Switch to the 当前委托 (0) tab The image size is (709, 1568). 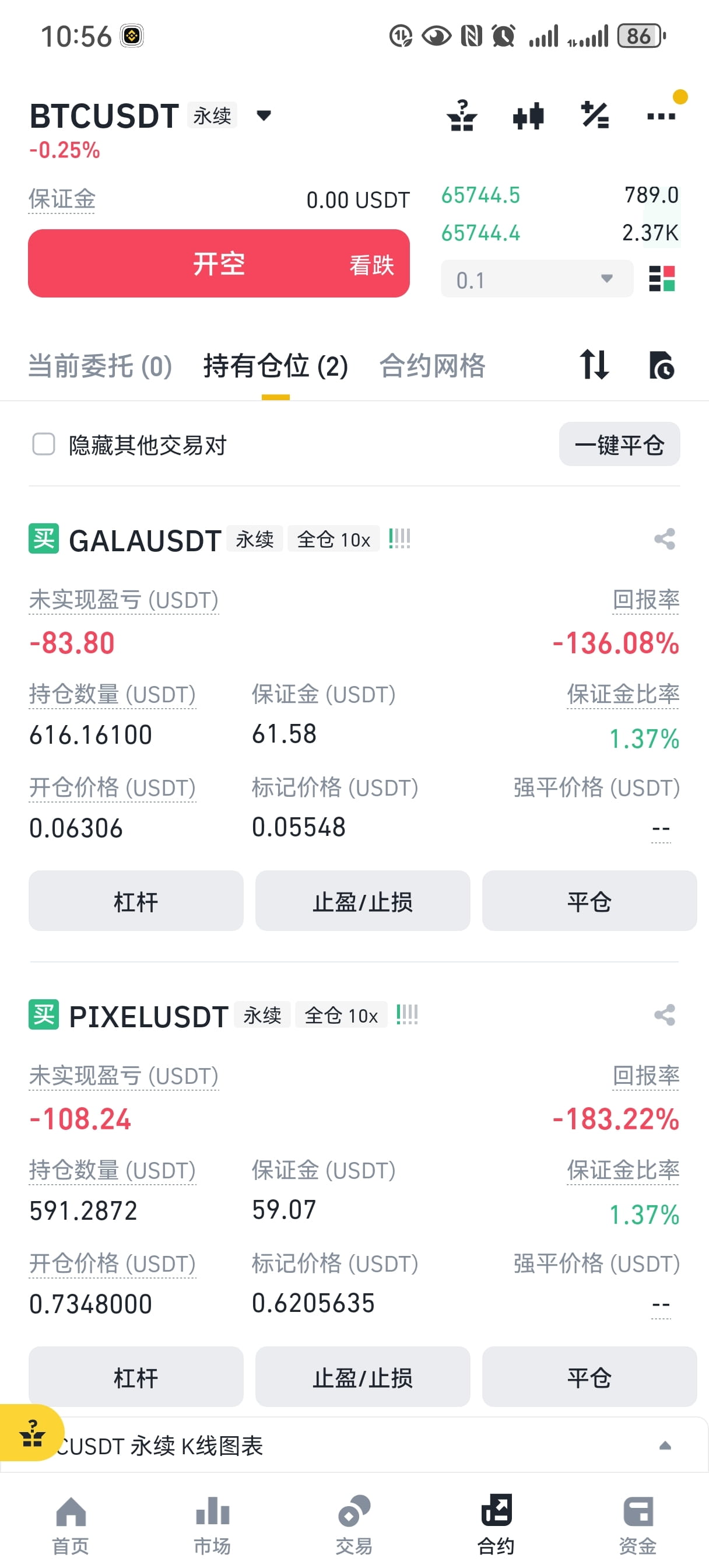(x=100, y=366)
